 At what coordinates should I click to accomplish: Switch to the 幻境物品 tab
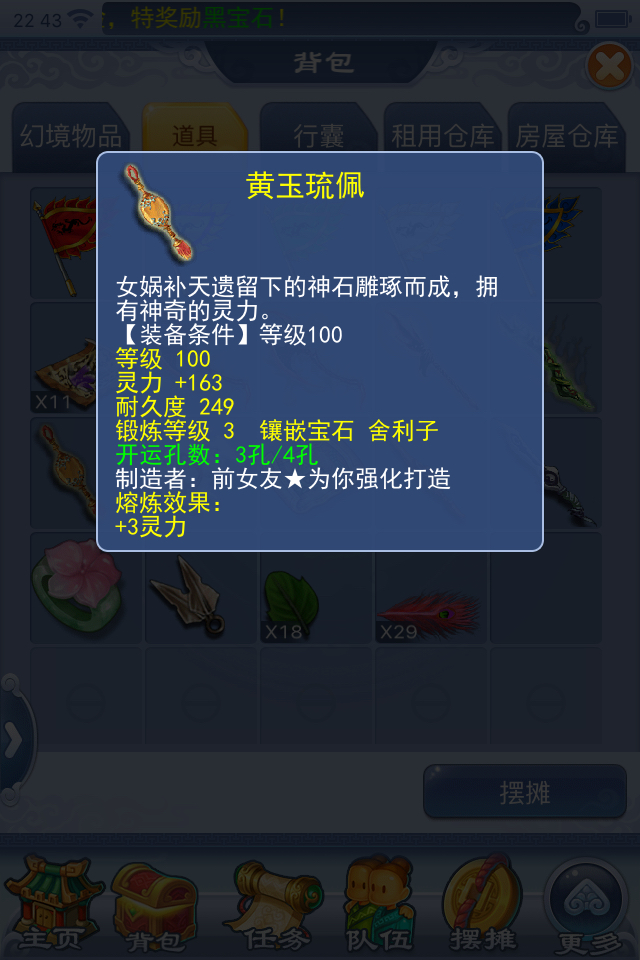pos(70,136)
